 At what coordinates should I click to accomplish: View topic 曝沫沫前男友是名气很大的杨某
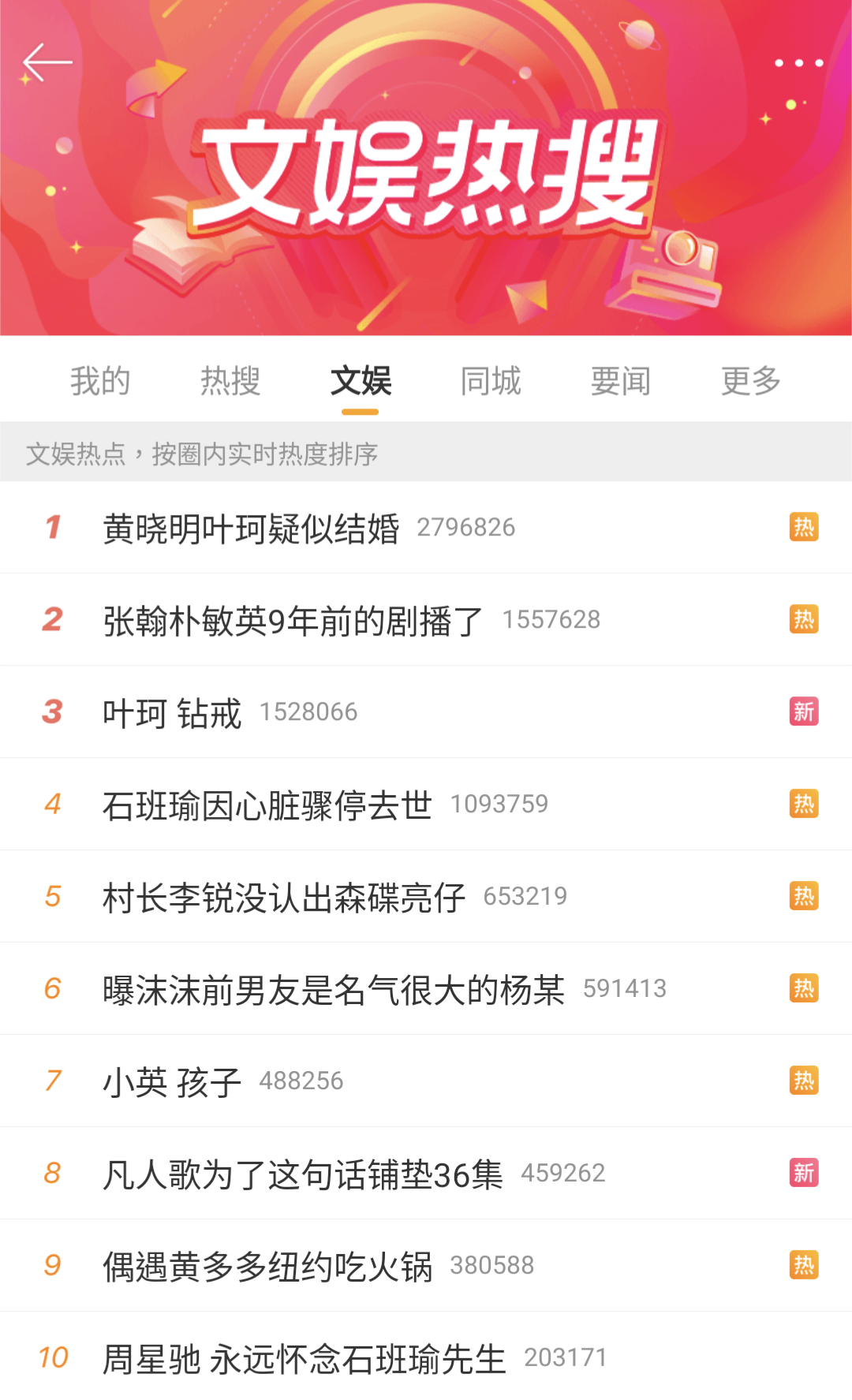(426, 989)
